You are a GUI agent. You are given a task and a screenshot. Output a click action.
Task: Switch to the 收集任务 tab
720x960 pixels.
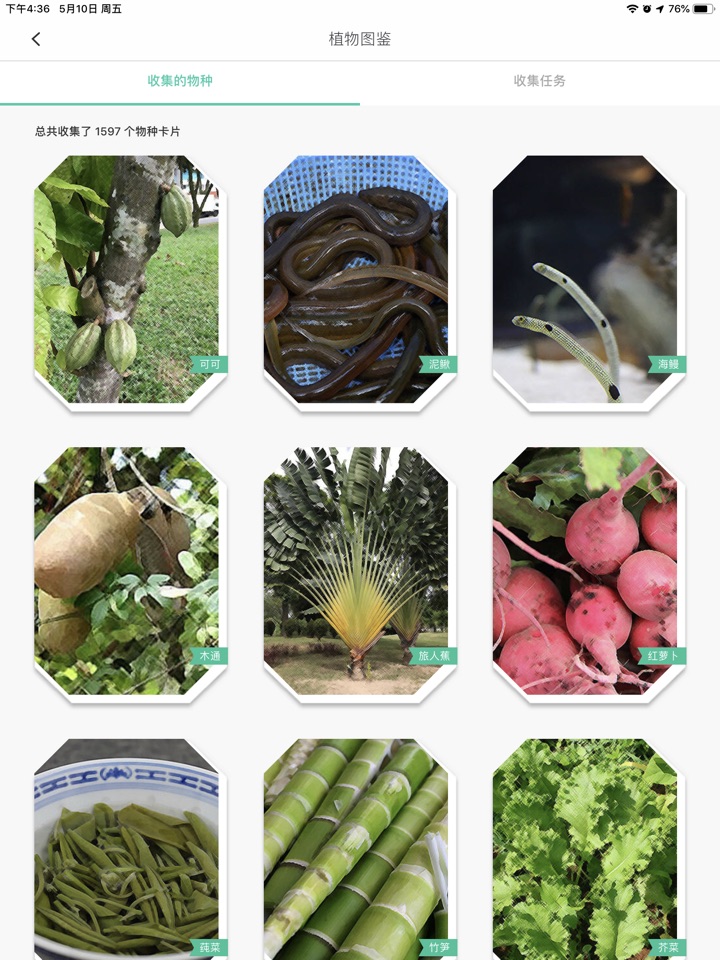click(x=539, y=81)
